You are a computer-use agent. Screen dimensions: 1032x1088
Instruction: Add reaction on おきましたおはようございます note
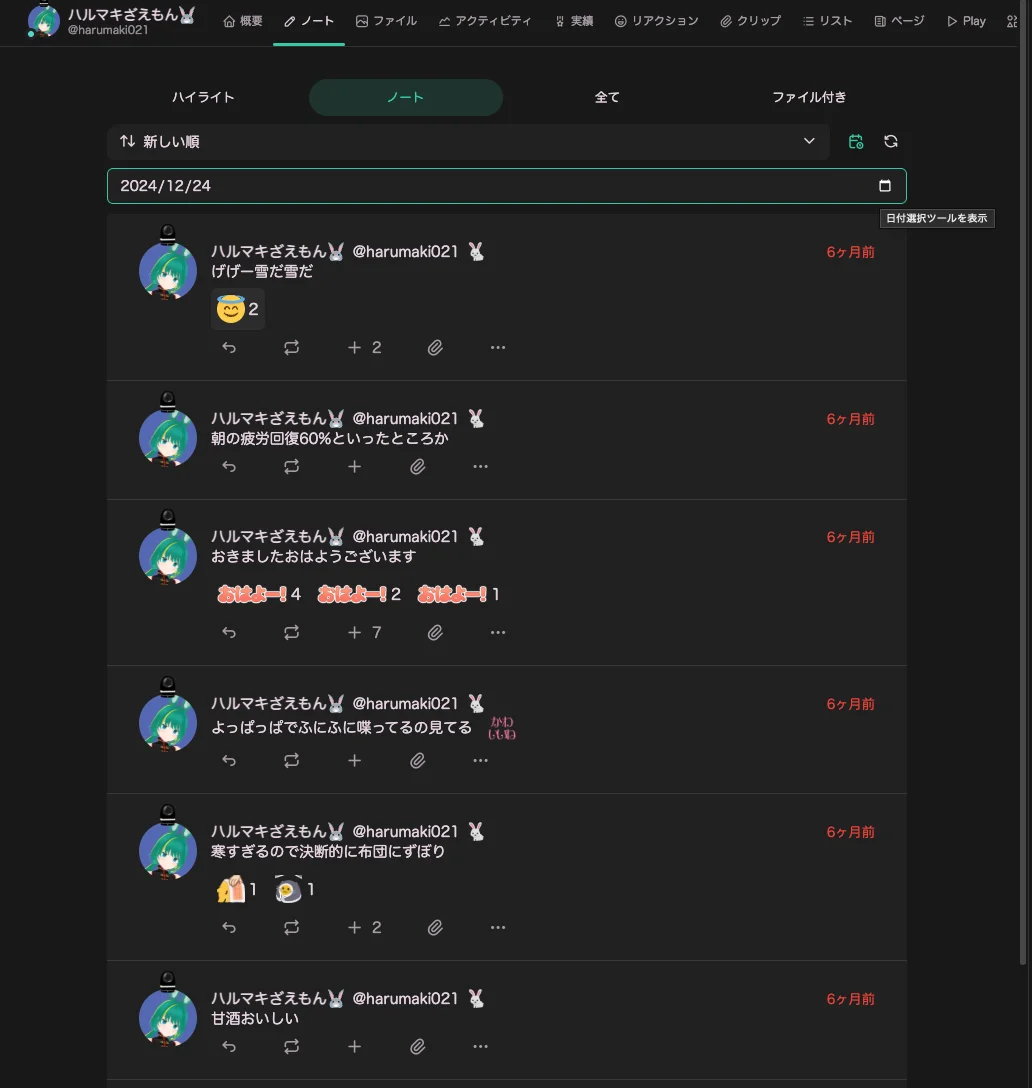pos(354,633)
